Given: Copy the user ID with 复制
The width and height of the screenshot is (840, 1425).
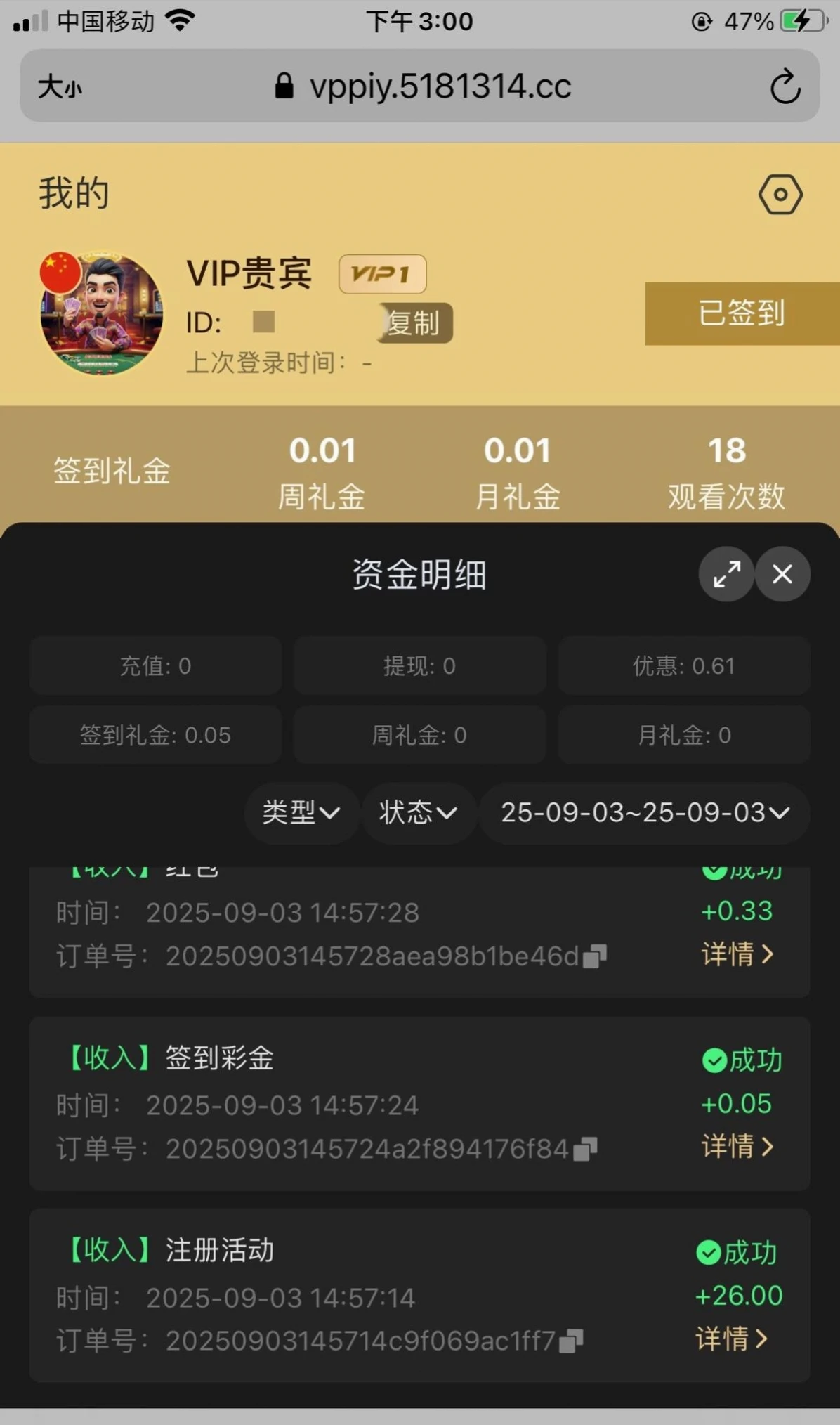Looking at the screenshot, I should (415, 323).
